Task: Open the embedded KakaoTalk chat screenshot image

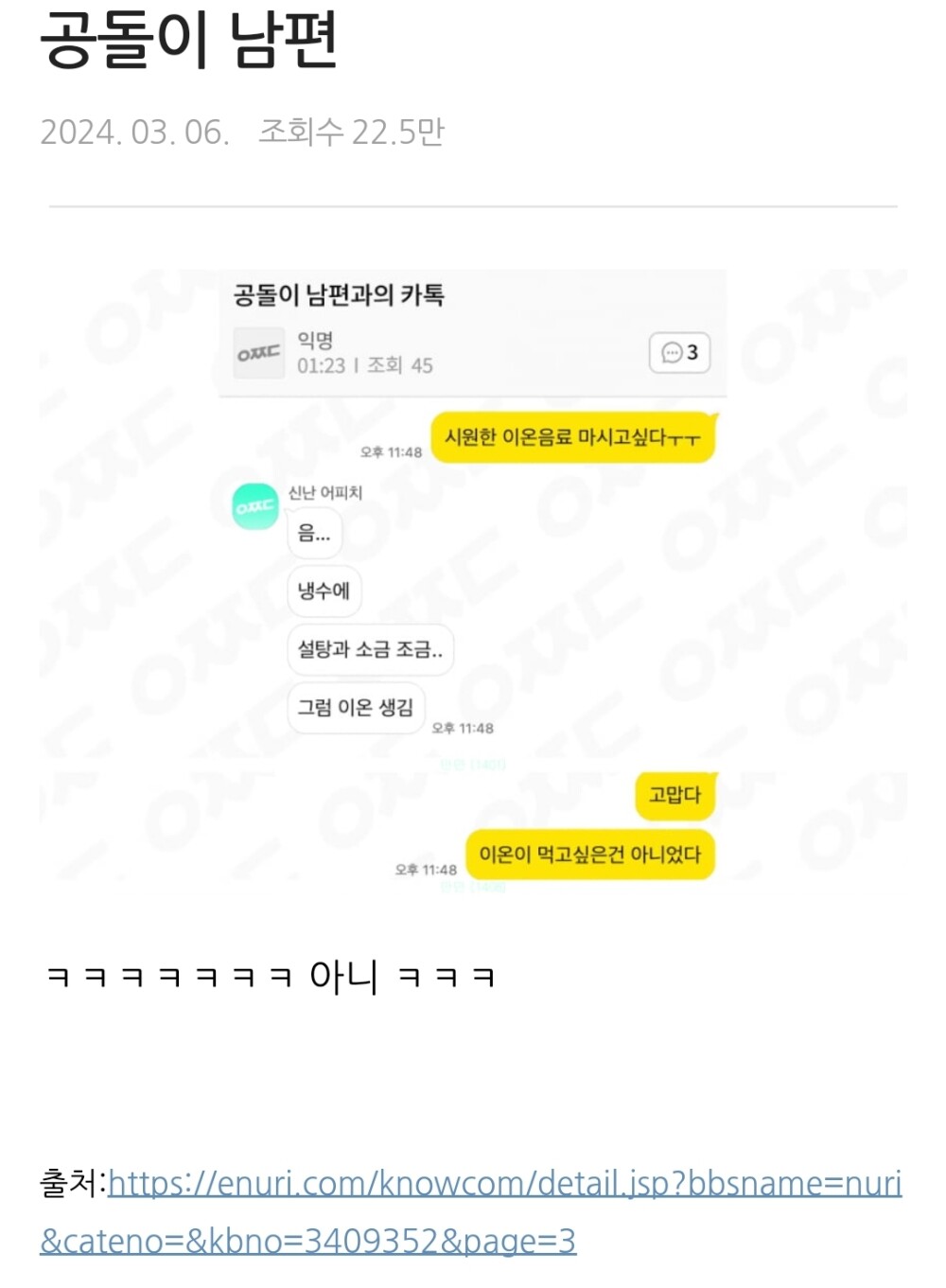Action: point(473,575)
